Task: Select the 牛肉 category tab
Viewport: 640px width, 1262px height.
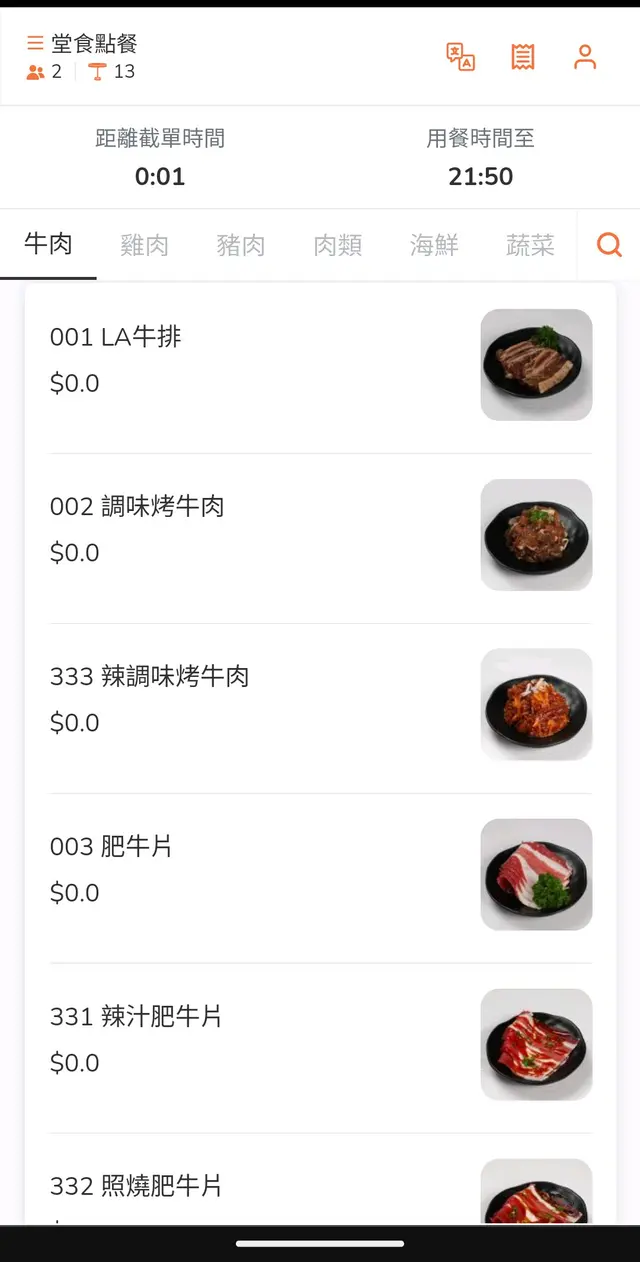Action: [48, 244]
